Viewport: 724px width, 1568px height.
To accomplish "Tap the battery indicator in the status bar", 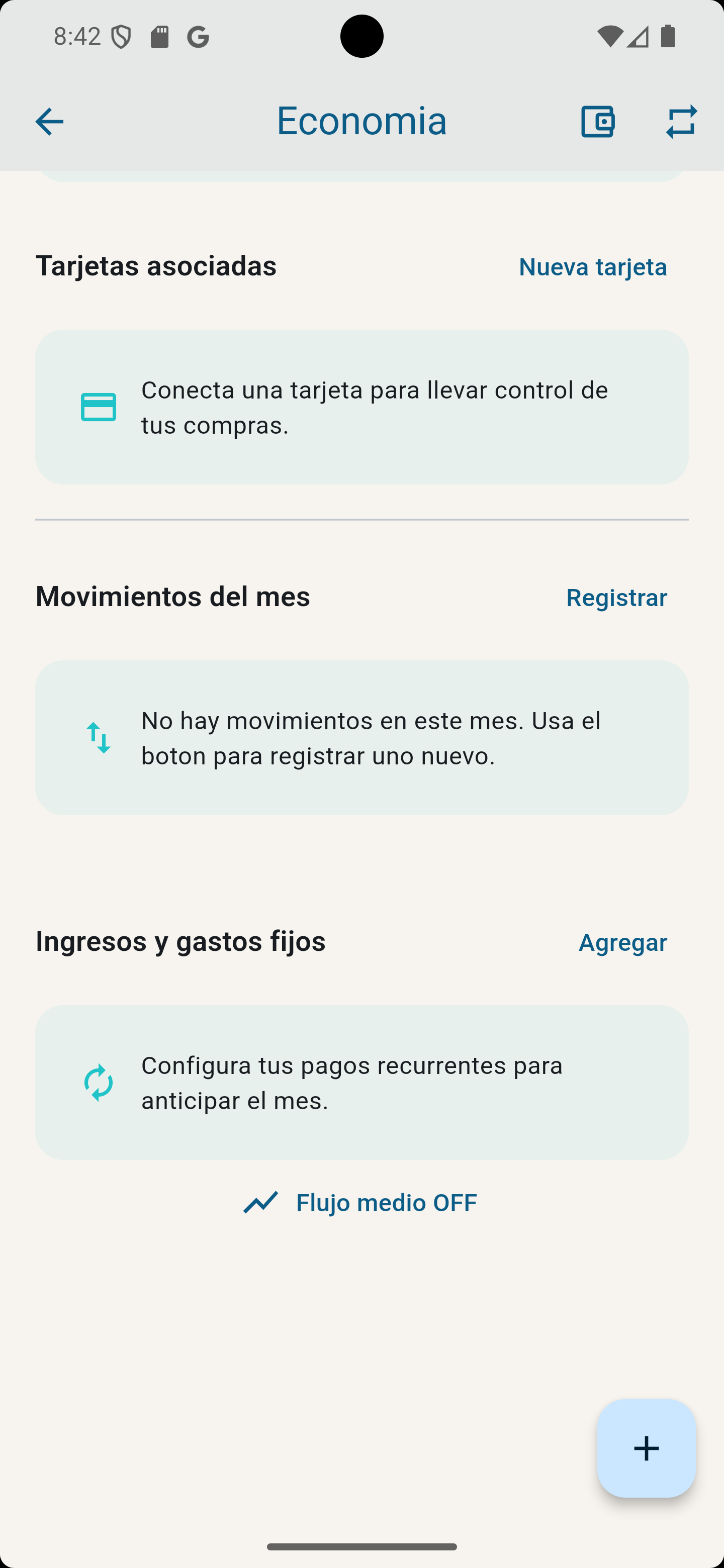I will (x=667, y=37).
